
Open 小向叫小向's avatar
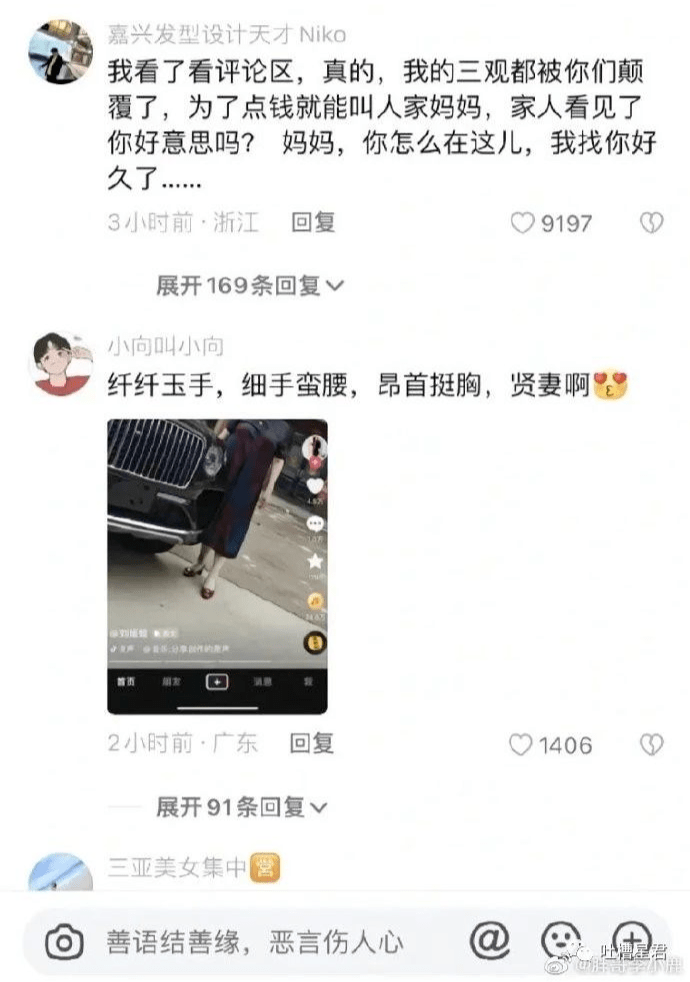coord(60,364)
